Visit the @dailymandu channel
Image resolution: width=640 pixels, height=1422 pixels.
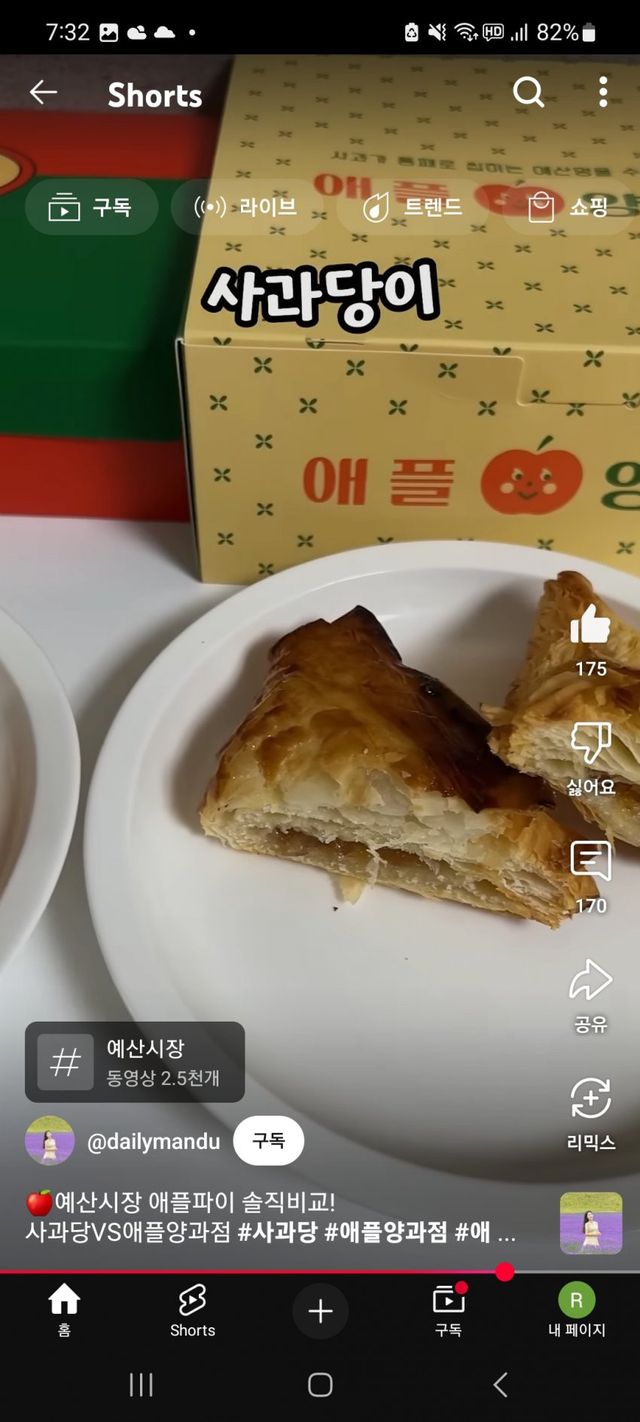(x=152, y=1141)
